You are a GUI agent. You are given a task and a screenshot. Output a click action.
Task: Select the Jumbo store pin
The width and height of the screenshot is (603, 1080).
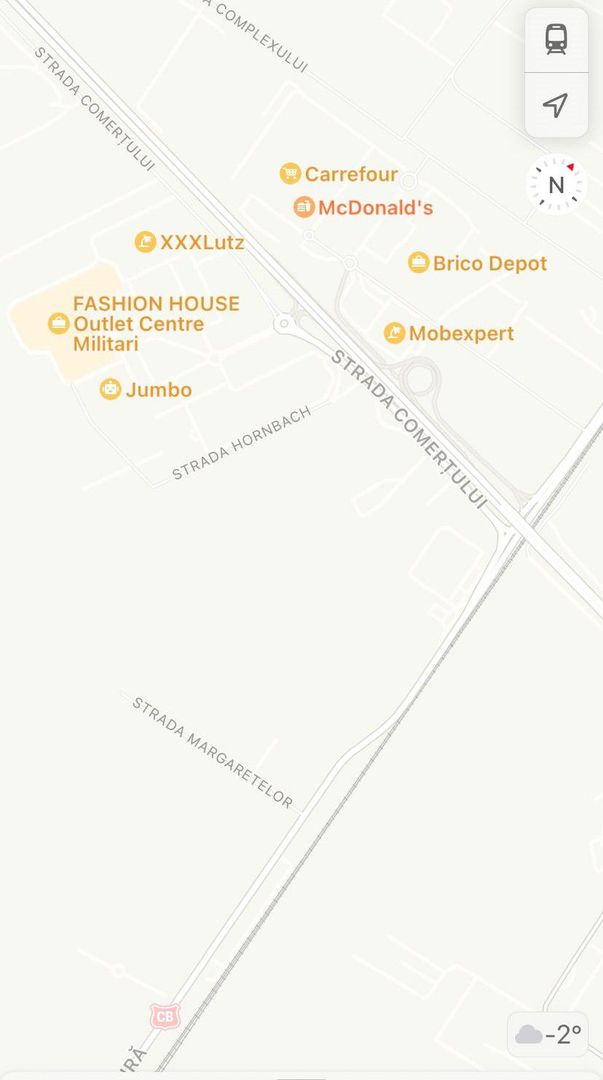pos(111,389)
